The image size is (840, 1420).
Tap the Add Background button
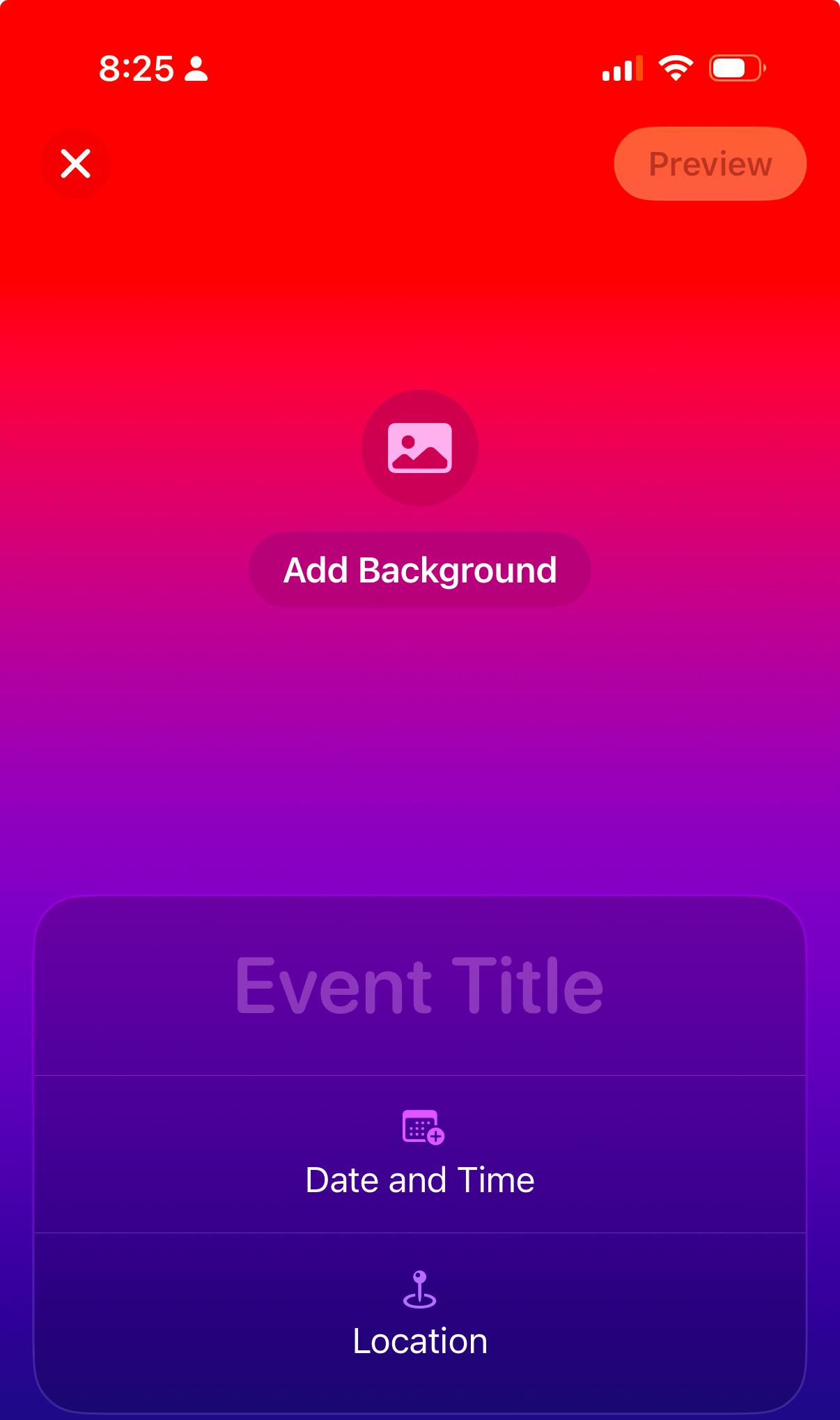420,570
